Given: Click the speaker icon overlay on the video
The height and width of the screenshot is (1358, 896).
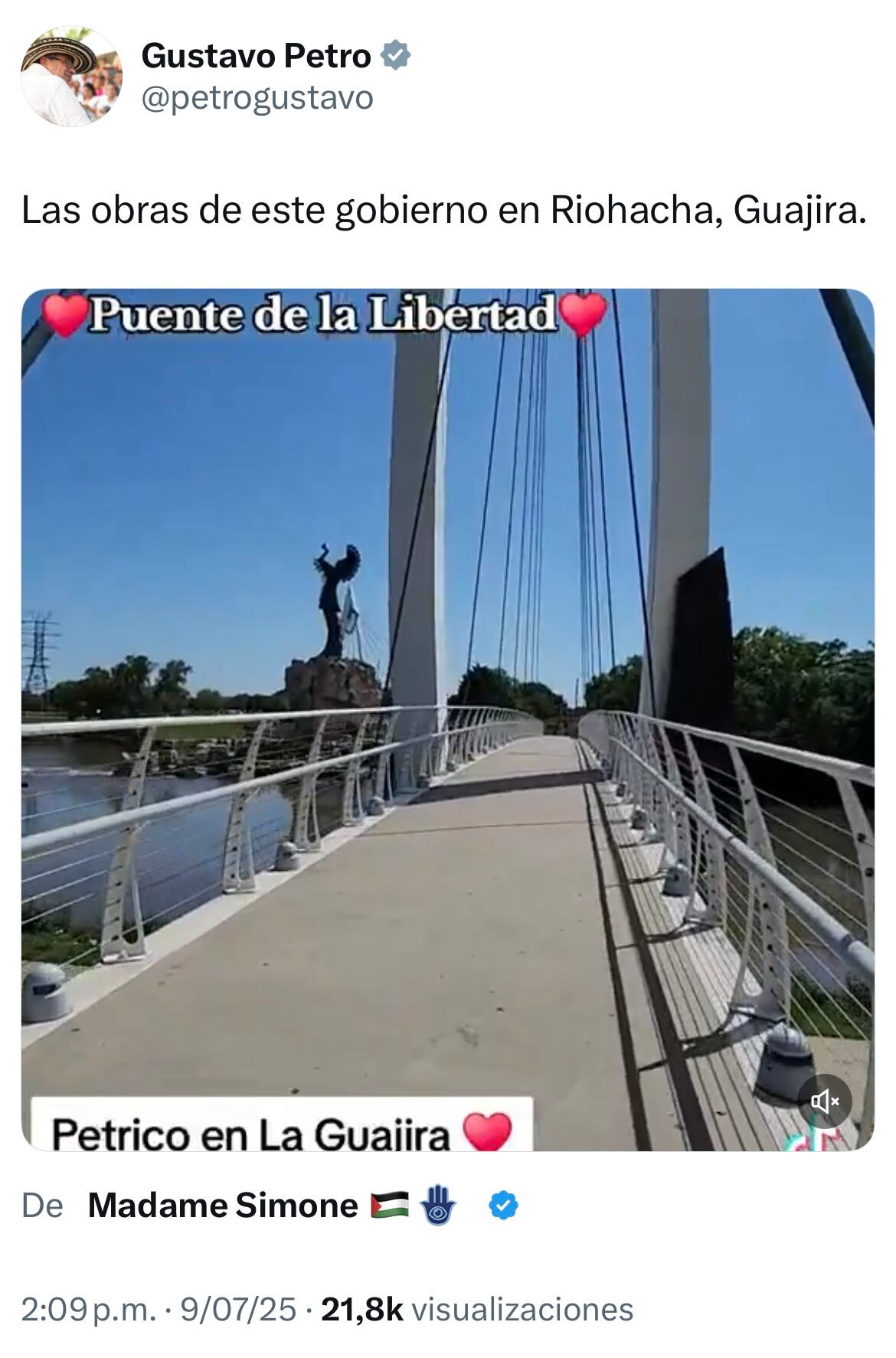Looking at the screenshot, I should coord(825,1101).
